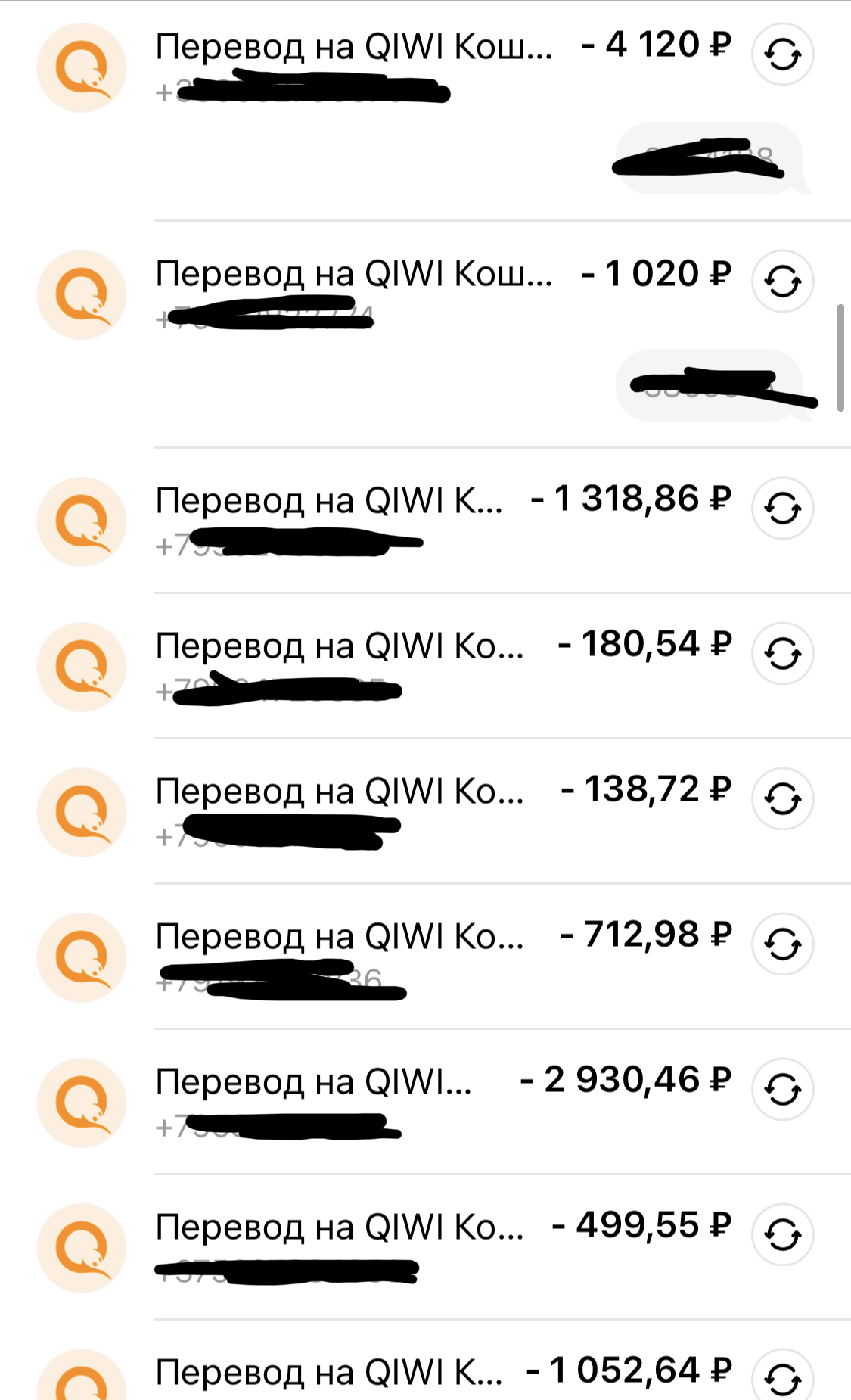Repeat the 499,55 ₽ transfer
The height and width of the screenshot is (1400, 851).
782,1234
